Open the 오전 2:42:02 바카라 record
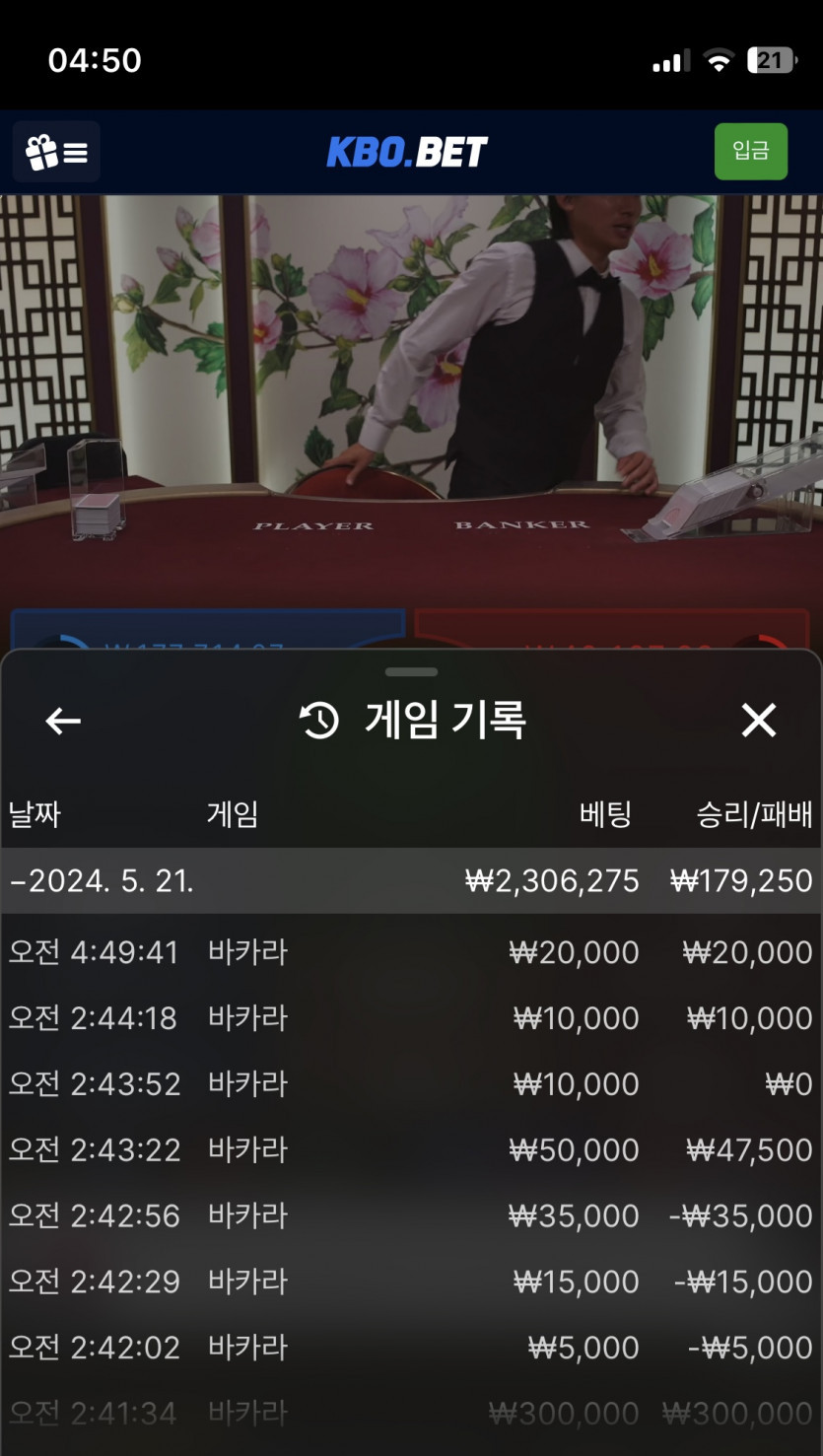Viewport: 823px width, 1456px height. click(411, 1348)
